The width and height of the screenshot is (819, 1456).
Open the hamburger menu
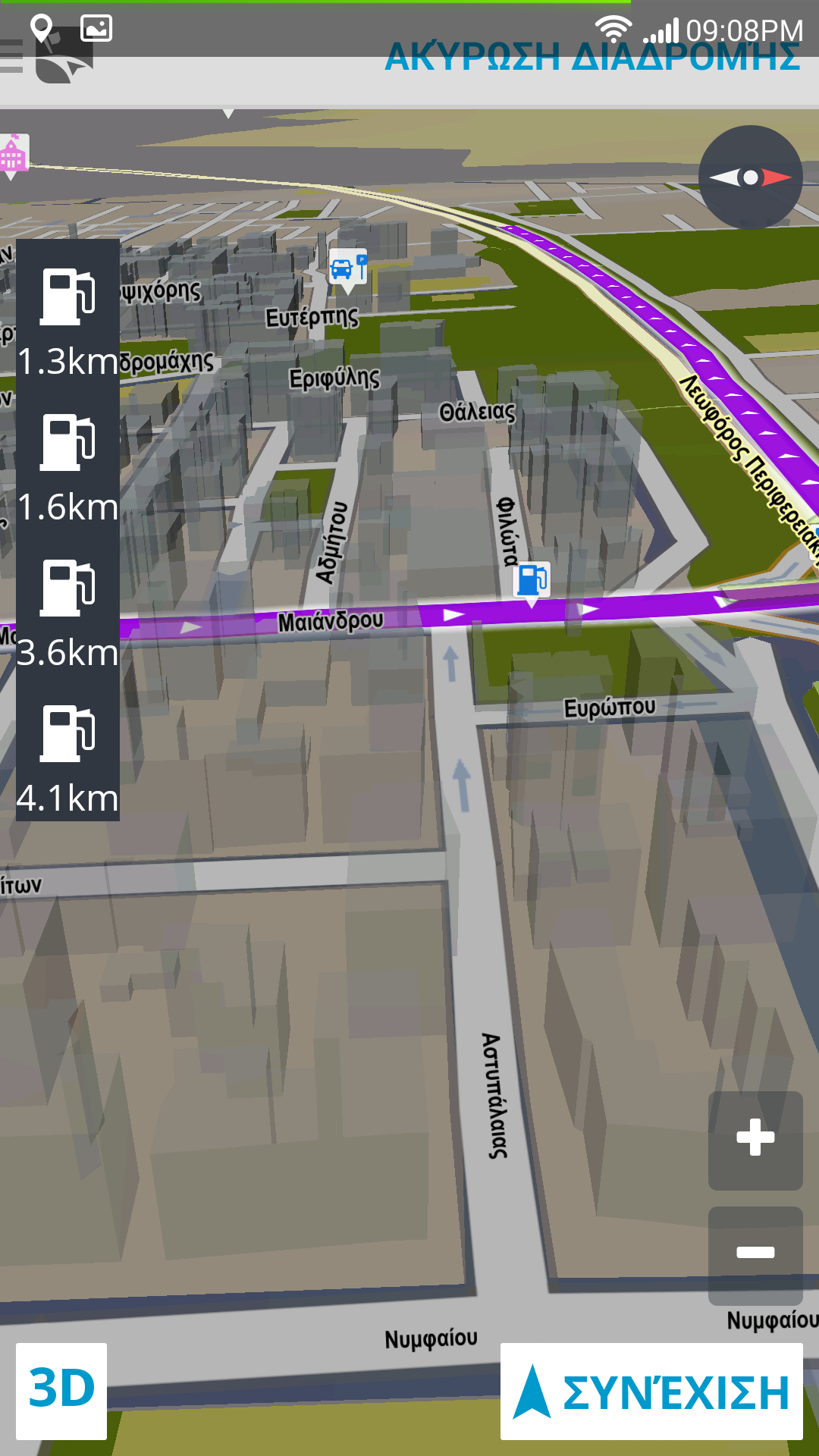(x=12, y=58)
